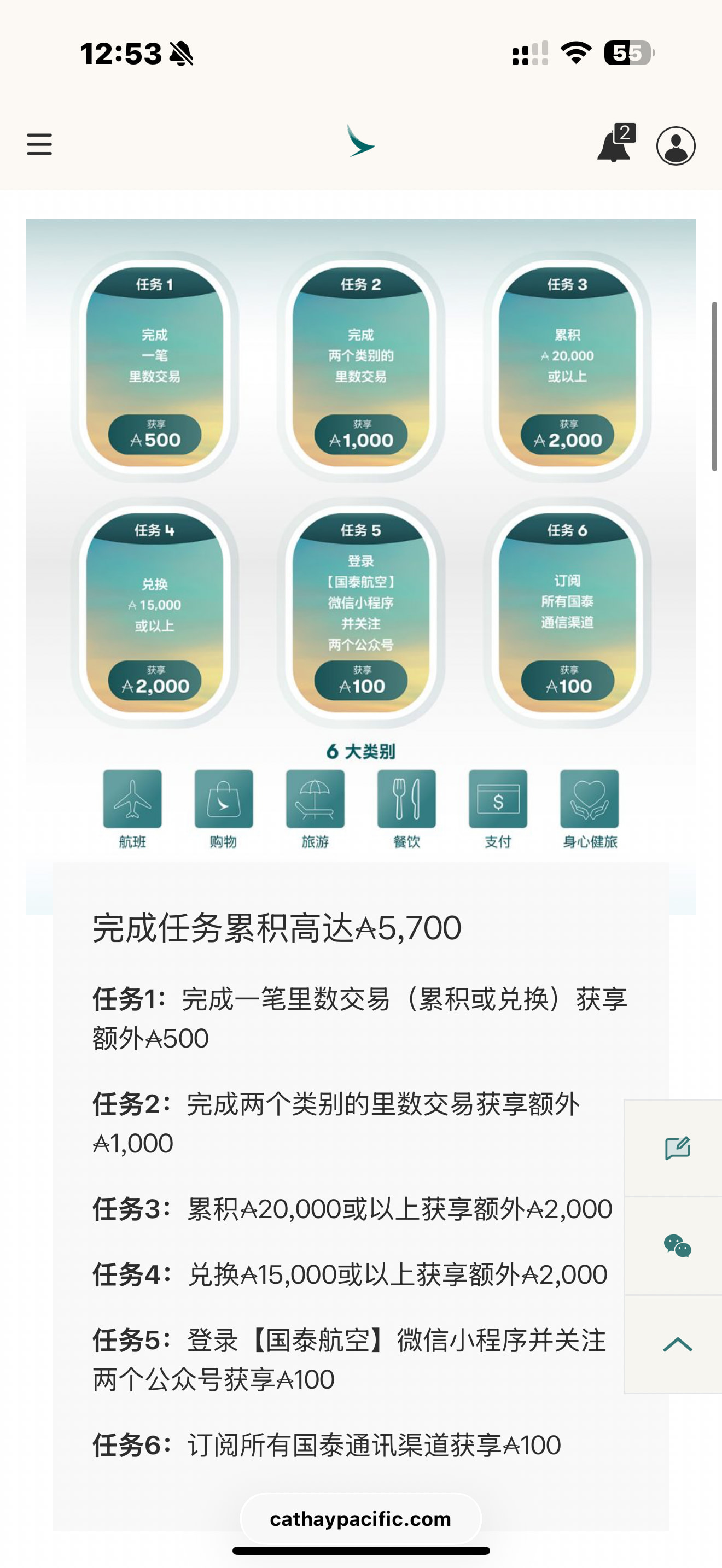Screen dimensions: 722x1568
Task: Tap the Cathay Pacific logo to go home
Action: [x=360, y=142]
